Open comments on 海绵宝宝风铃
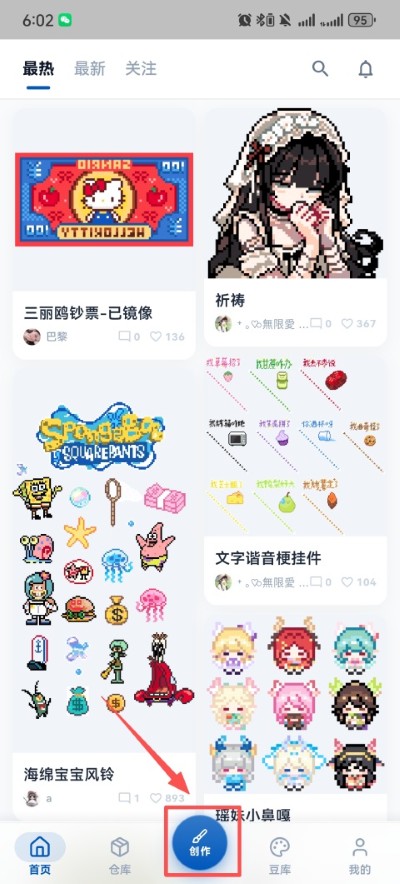 point(128,798)
